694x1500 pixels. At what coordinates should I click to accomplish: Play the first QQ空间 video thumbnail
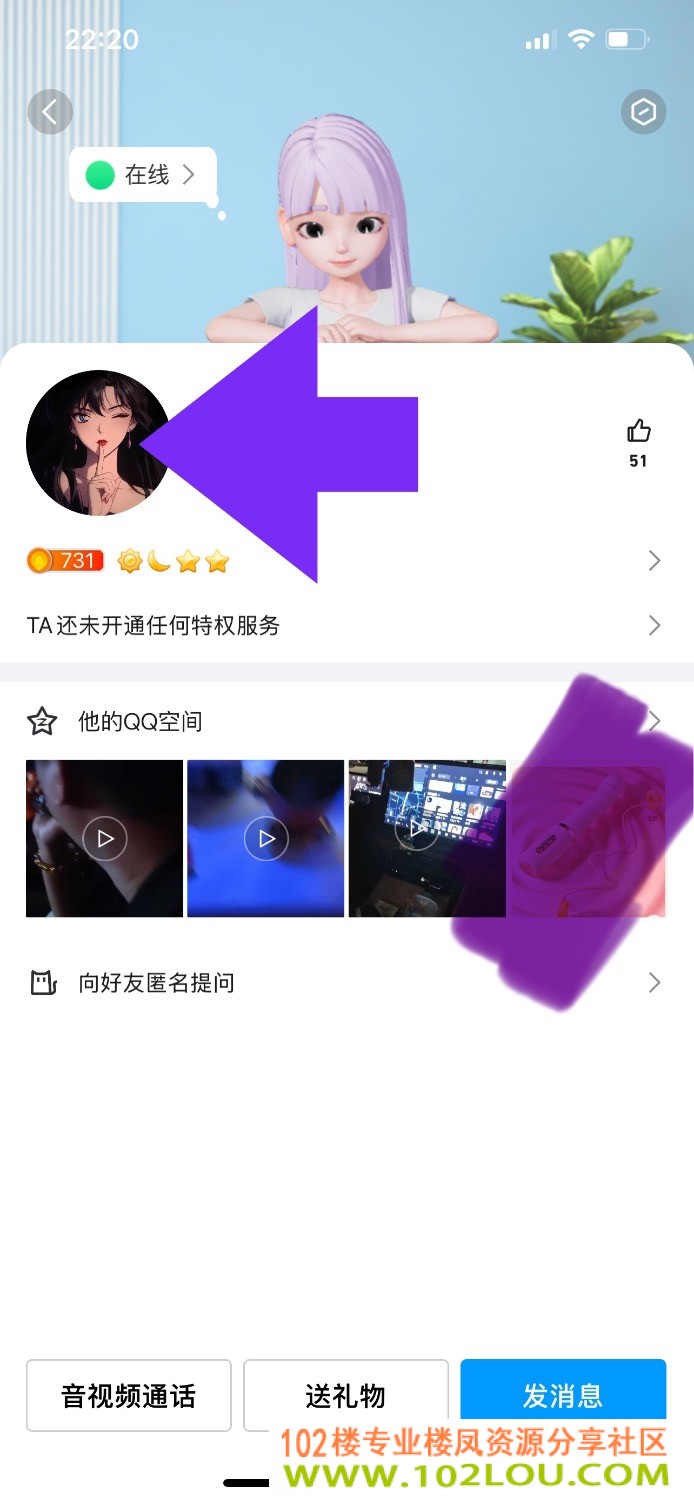[104, 839]
